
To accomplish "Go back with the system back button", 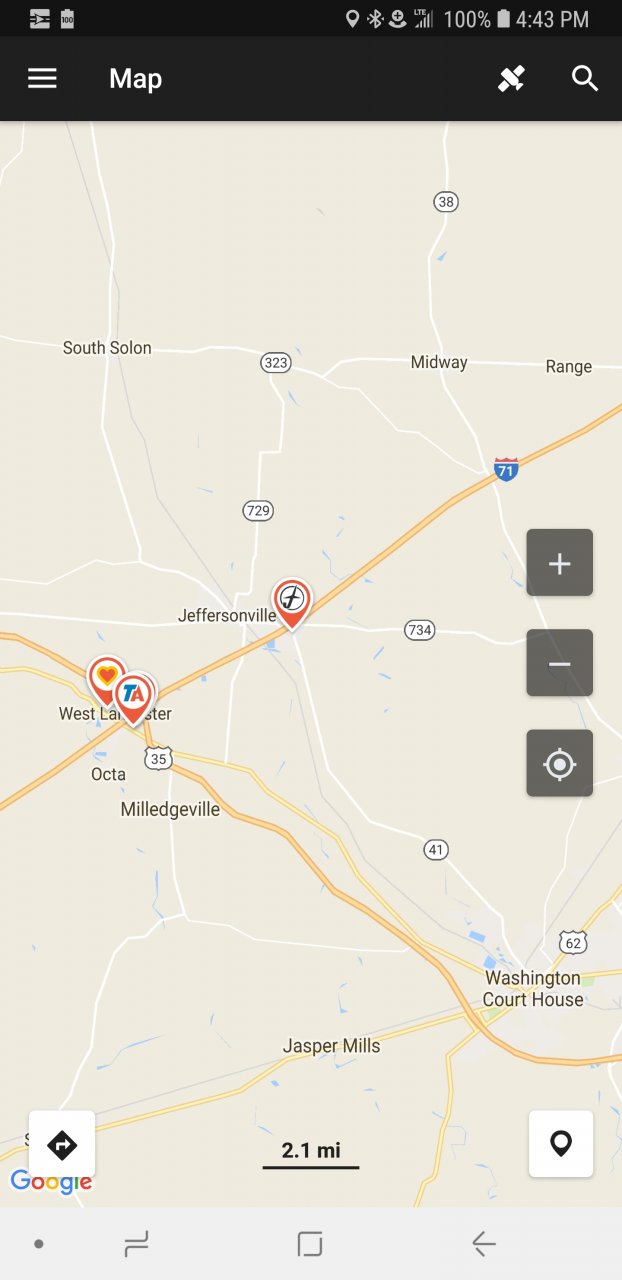I will pos(483,1243).
